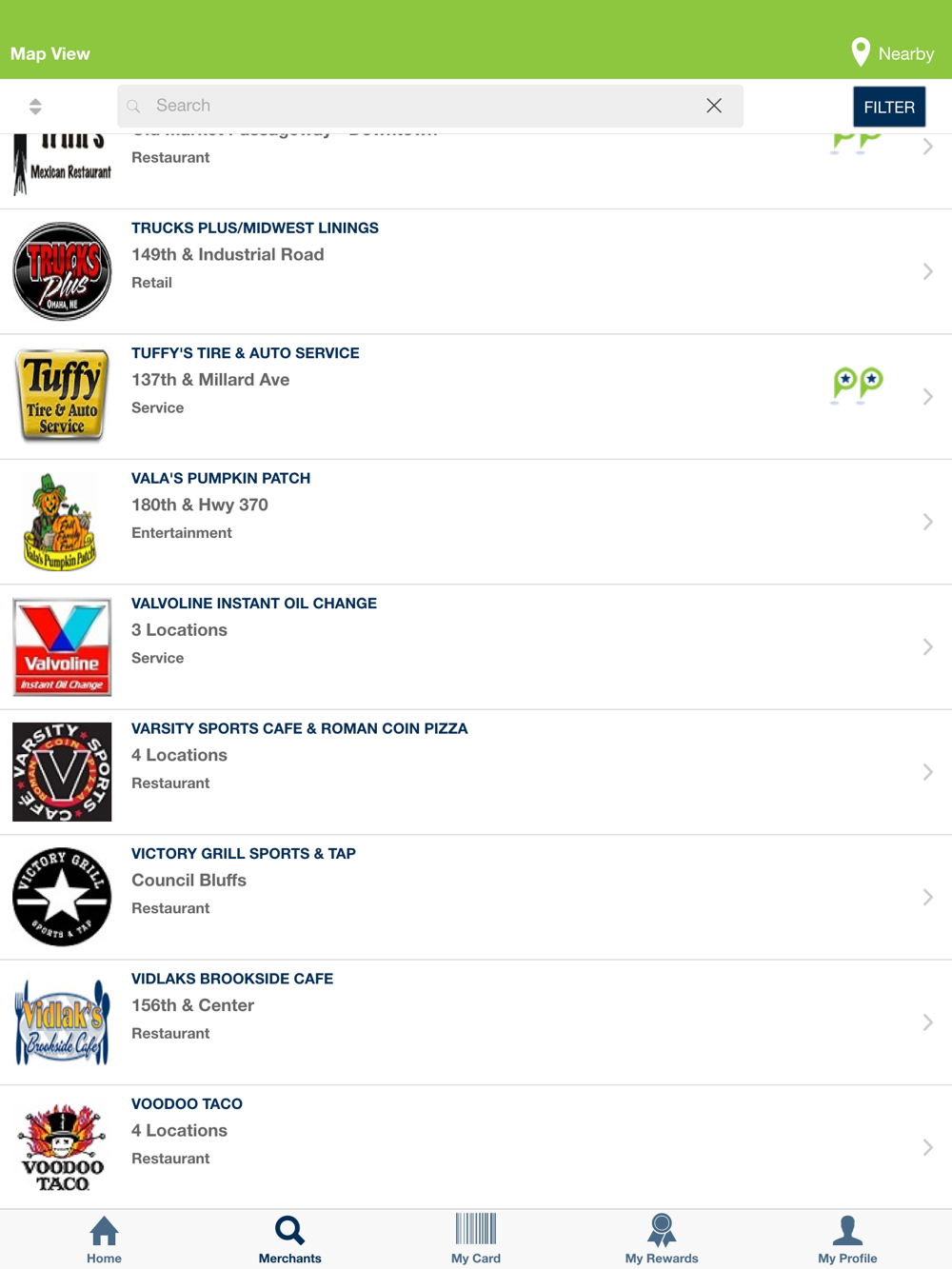Viewport: 952px width, 1269px height.
Task: Open the My Profile tab
Action: [847, 1239]
